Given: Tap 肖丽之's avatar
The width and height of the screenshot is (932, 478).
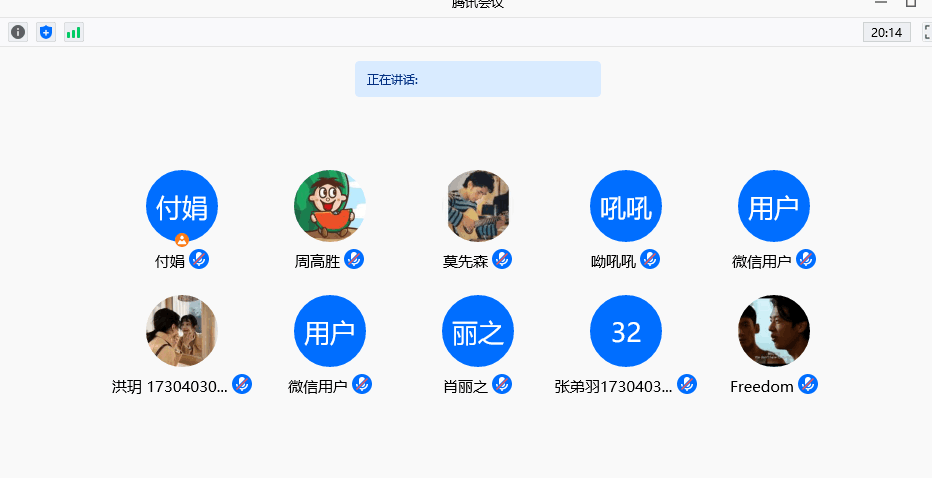Looking at the screenshot, I should (x=478, y=331).
